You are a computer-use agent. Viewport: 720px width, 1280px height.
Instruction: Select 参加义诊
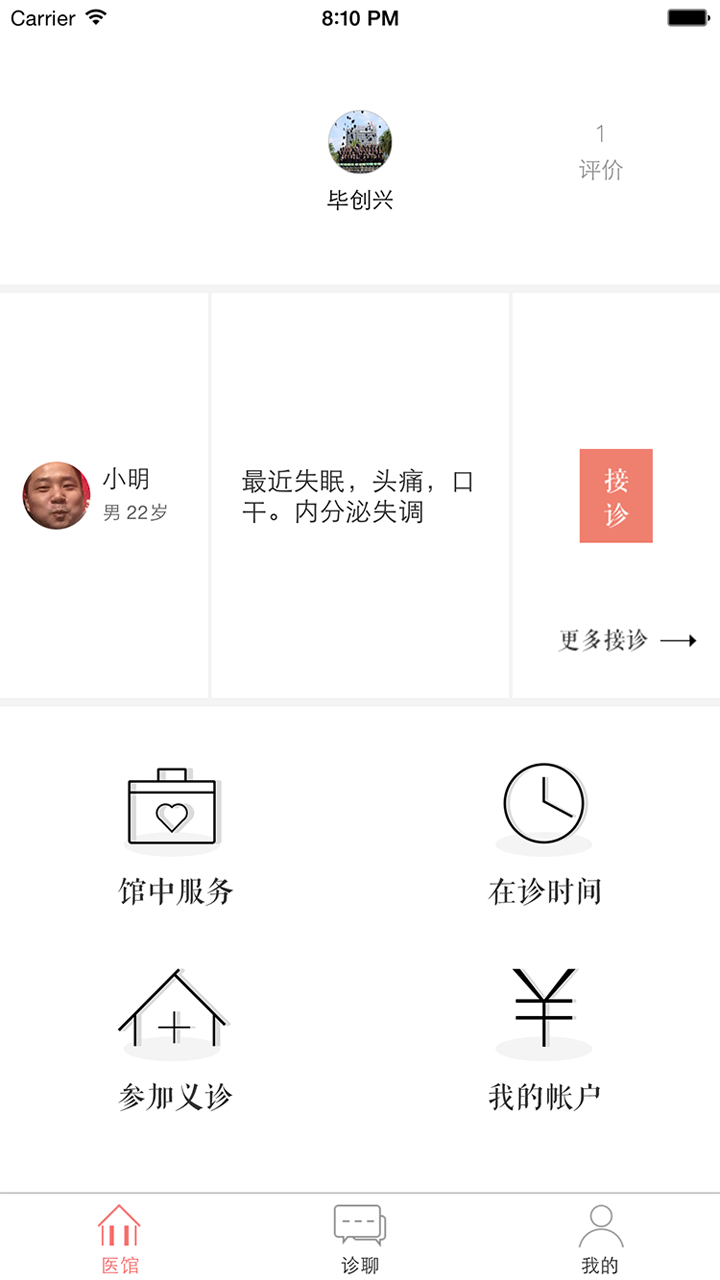tap(175, 1040)
